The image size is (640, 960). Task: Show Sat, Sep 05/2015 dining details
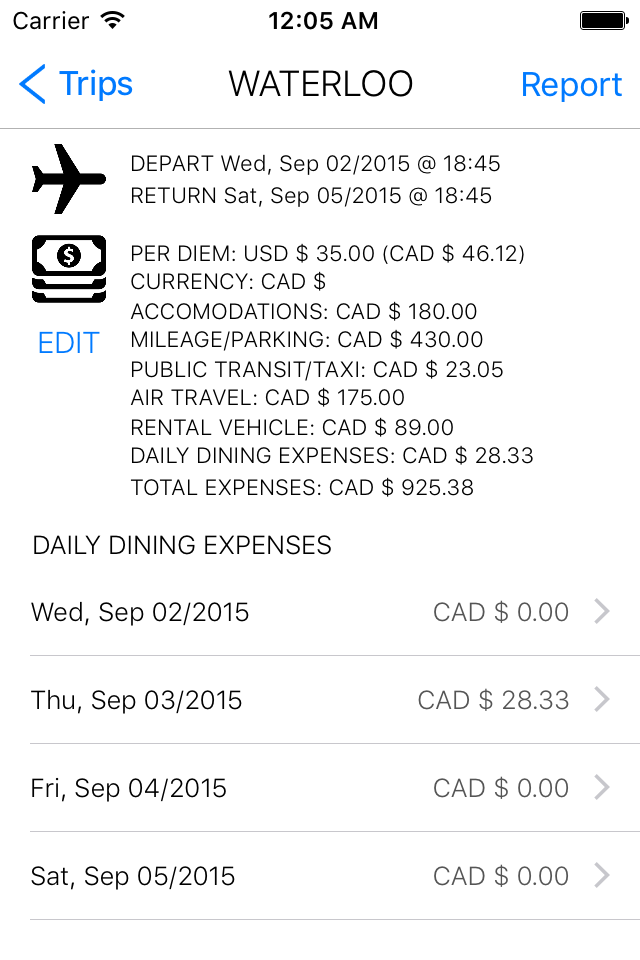tap(320, 876)
